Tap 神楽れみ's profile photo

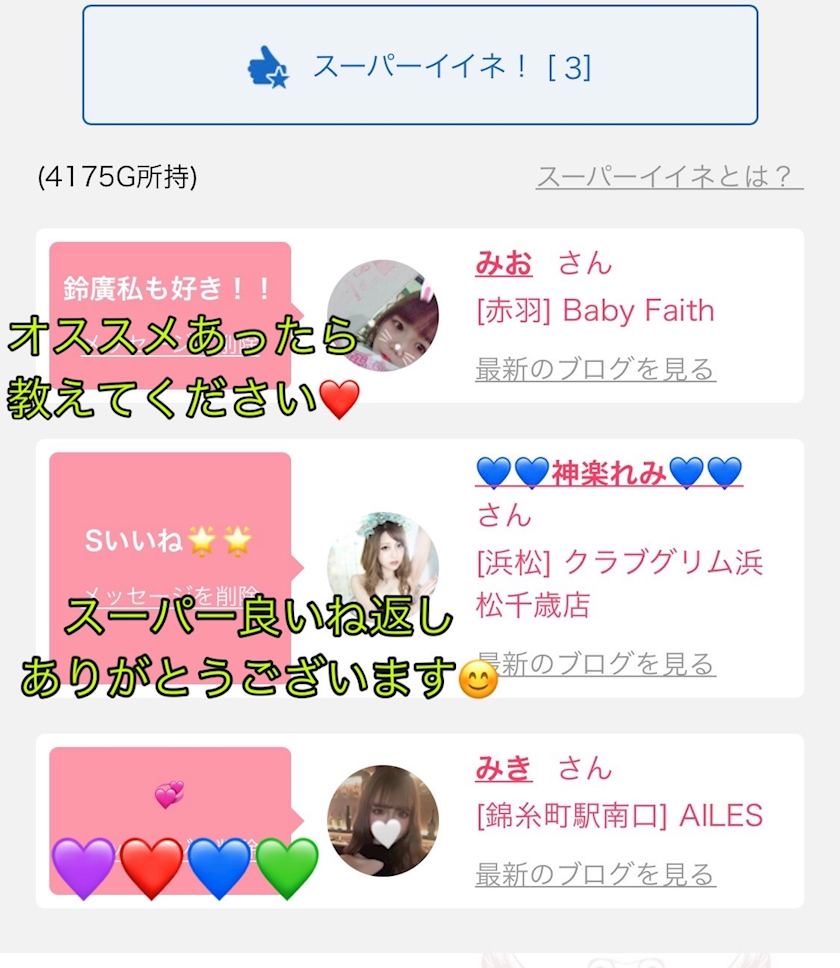pos(383,567)
